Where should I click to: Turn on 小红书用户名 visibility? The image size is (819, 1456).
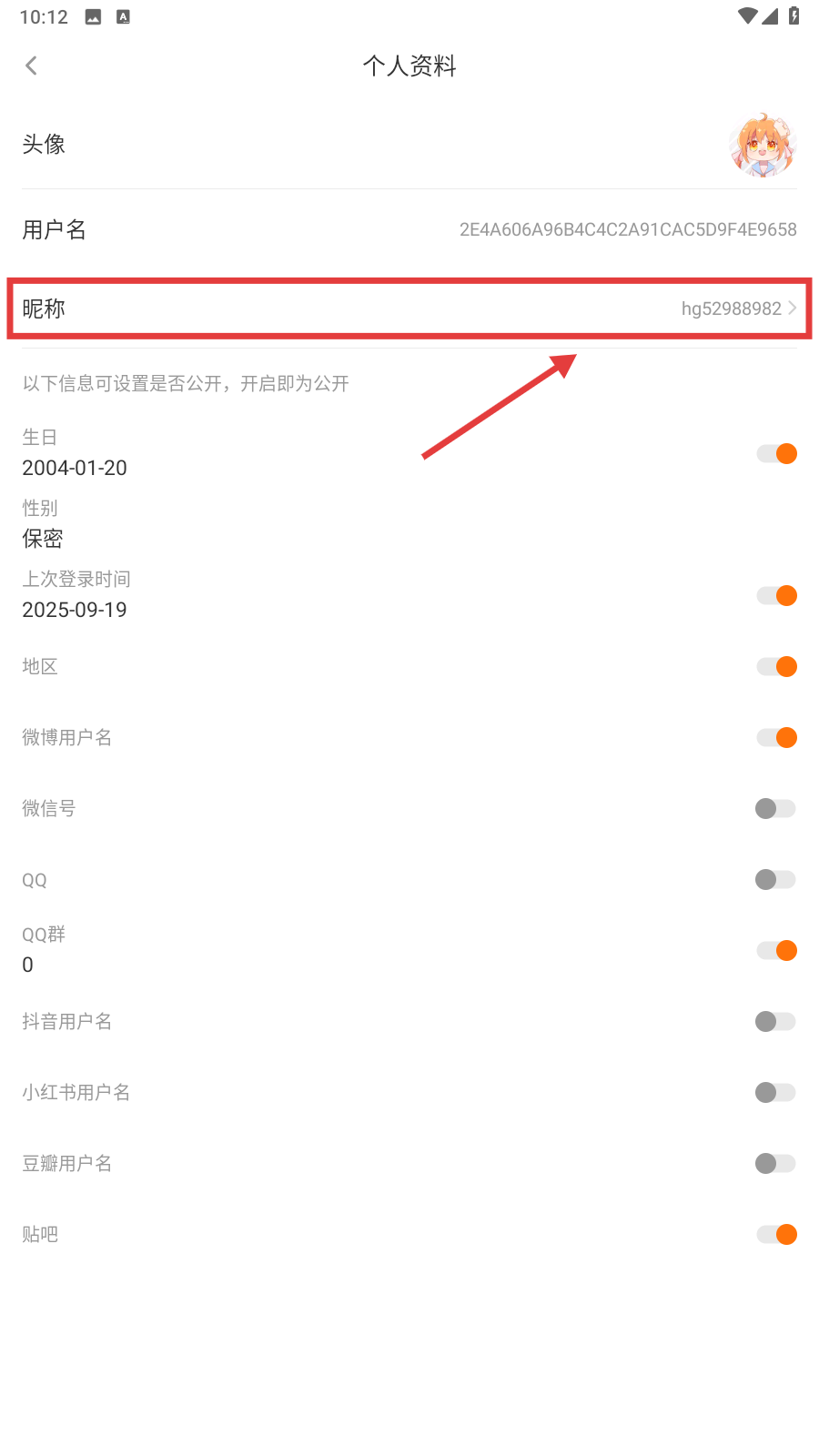[776, 1092]
